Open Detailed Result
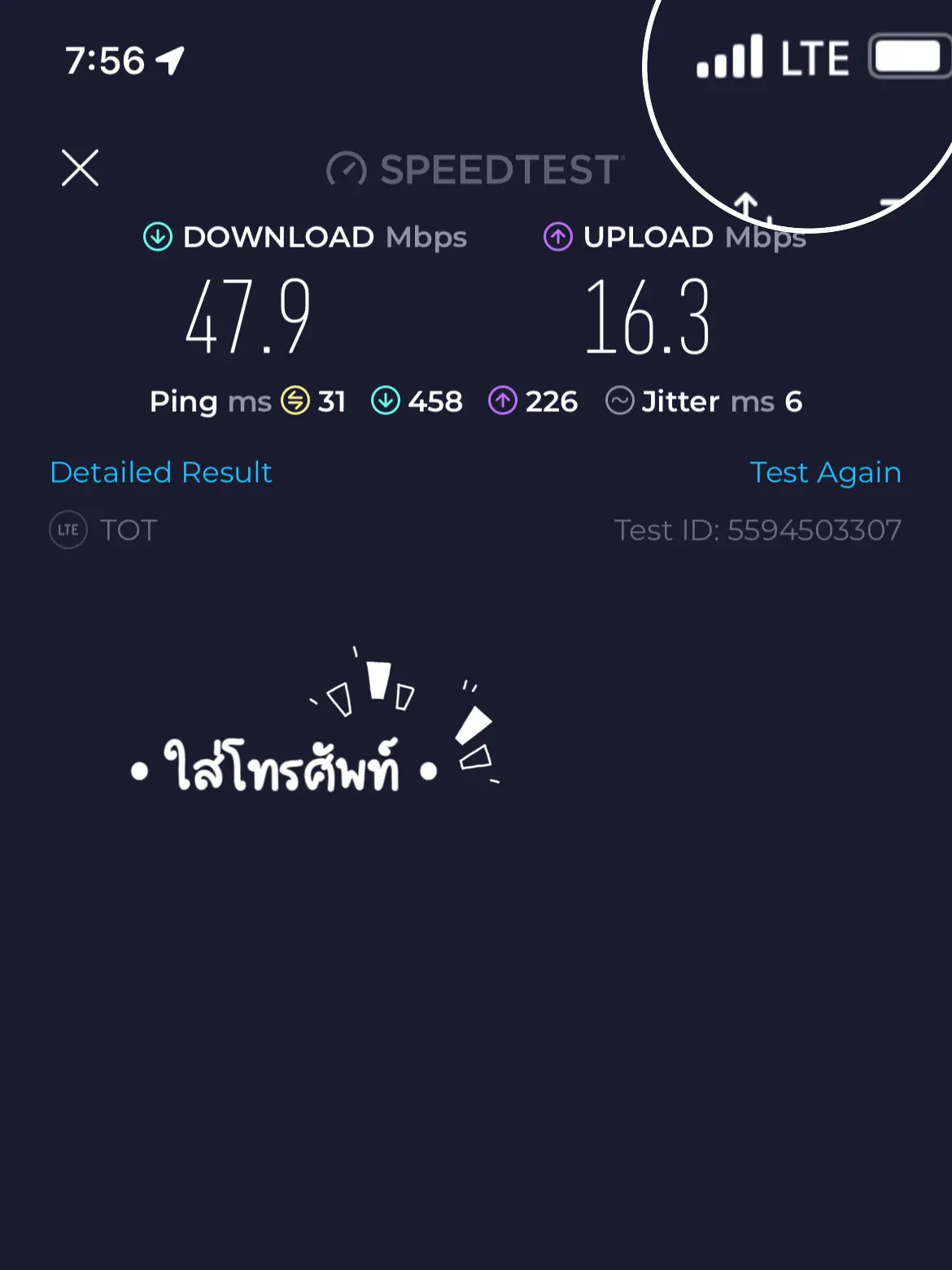The image size is (952, 1270). pyautogui.click(x=160, y=472)
